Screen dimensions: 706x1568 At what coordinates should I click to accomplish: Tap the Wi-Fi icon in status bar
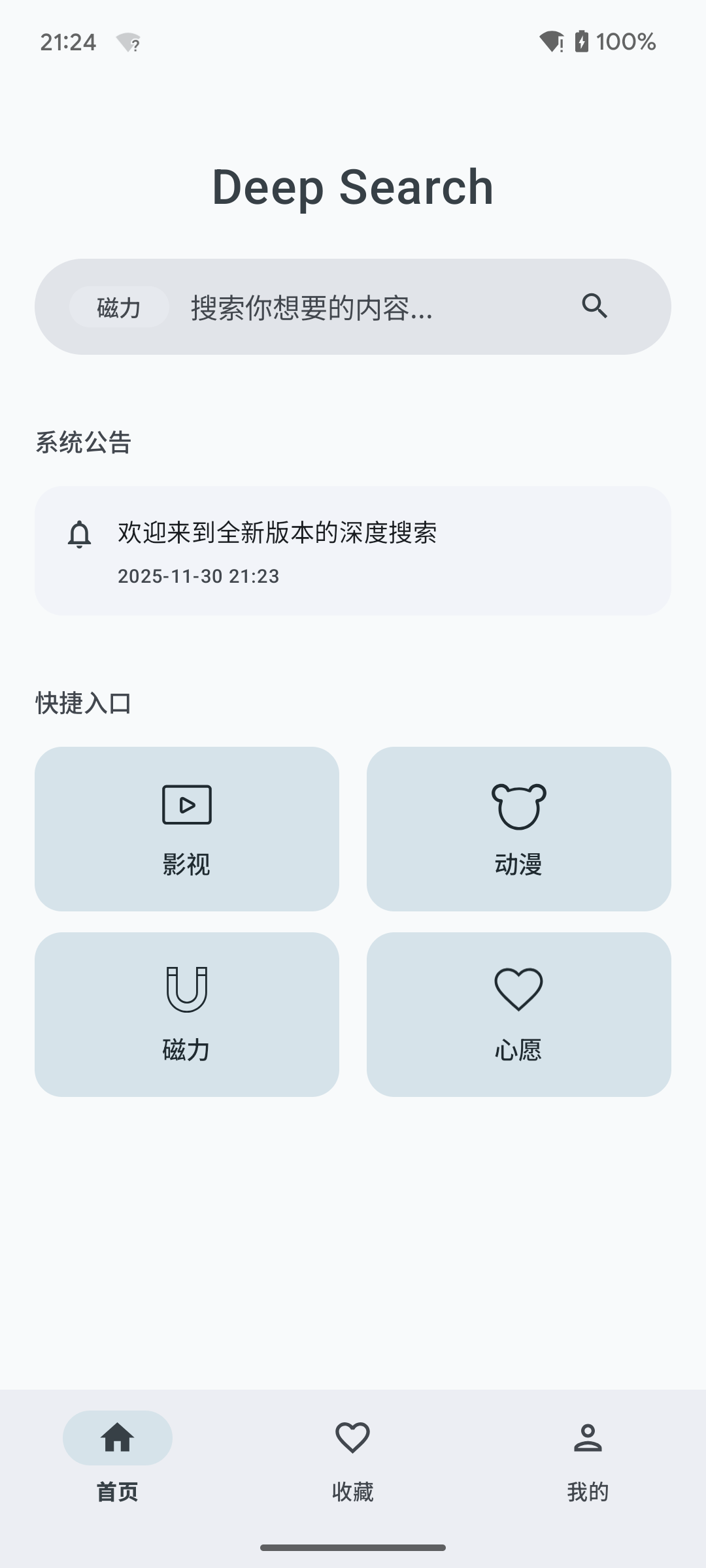click(x=552, y=41)
